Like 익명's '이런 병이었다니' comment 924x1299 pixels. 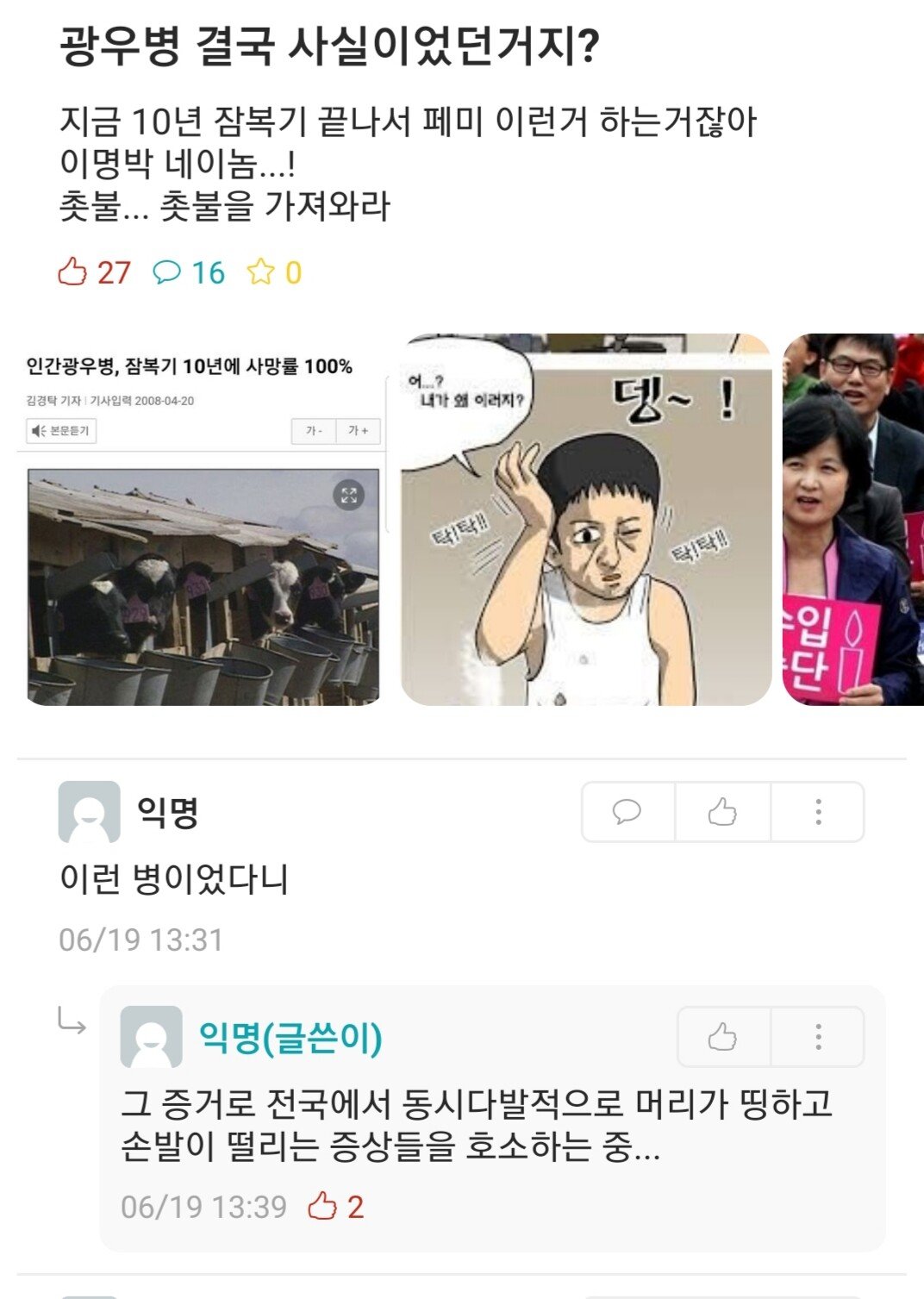tap(722, 812)
